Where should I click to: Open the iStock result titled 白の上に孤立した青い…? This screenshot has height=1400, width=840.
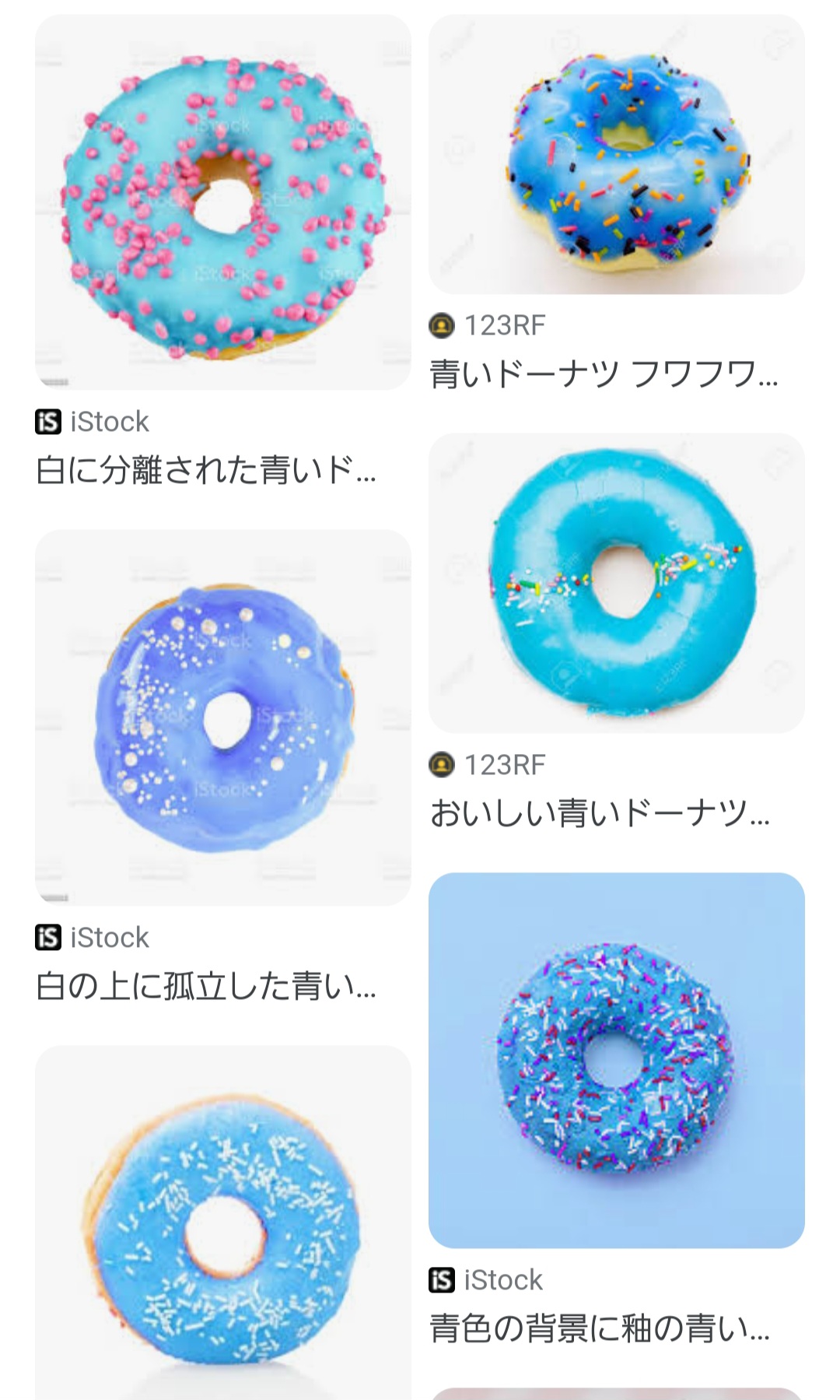point(206,986)
